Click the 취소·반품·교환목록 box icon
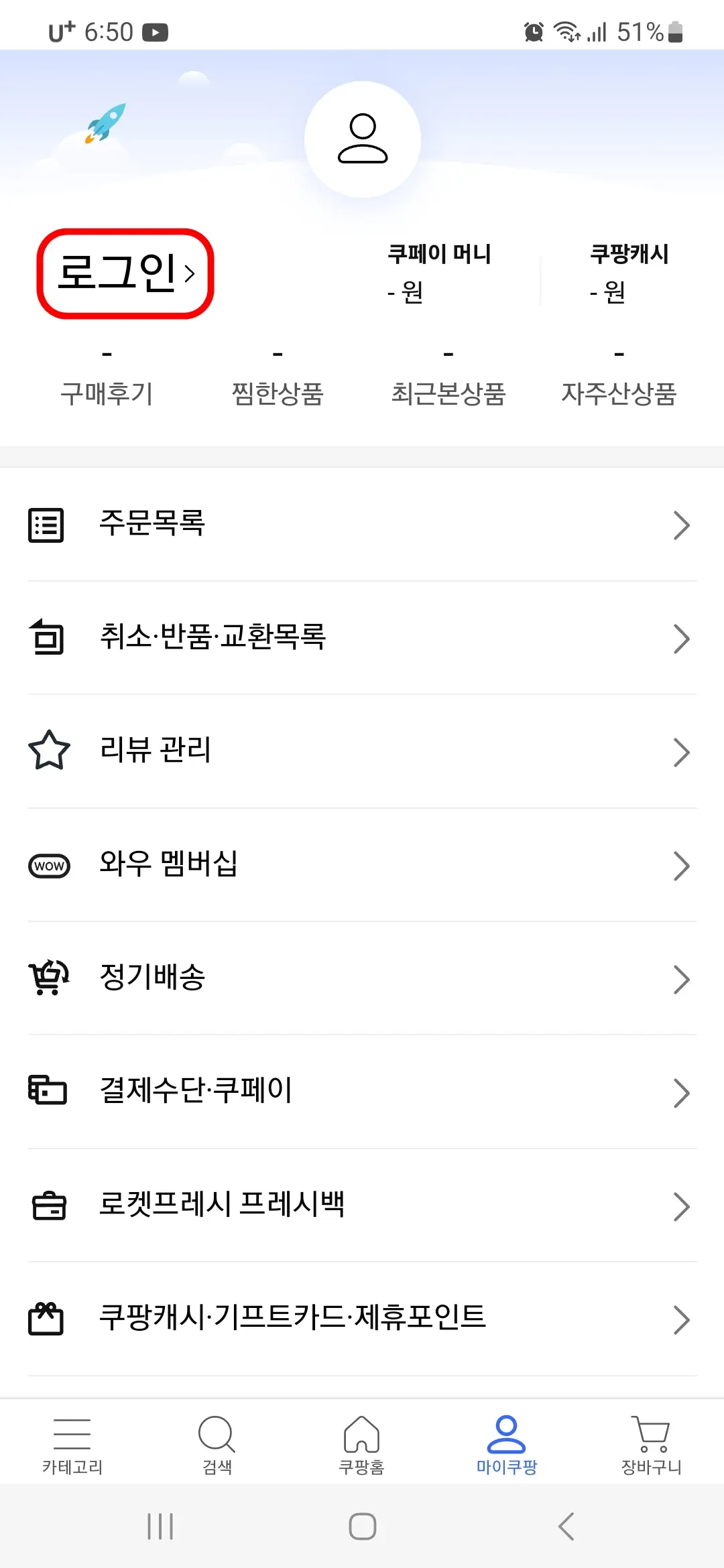 (46, 638)
